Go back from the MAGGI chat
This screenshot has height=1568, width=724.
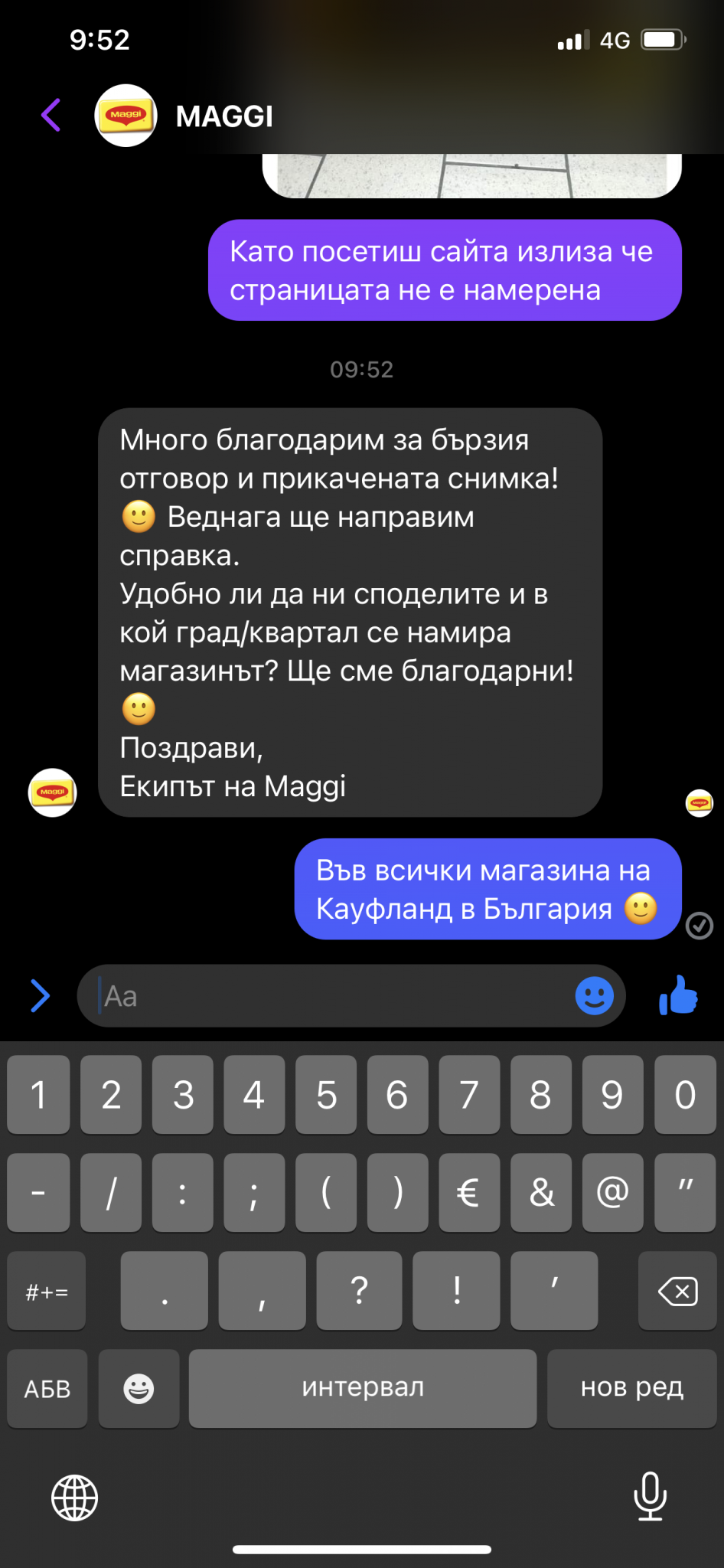pos(51,116)
